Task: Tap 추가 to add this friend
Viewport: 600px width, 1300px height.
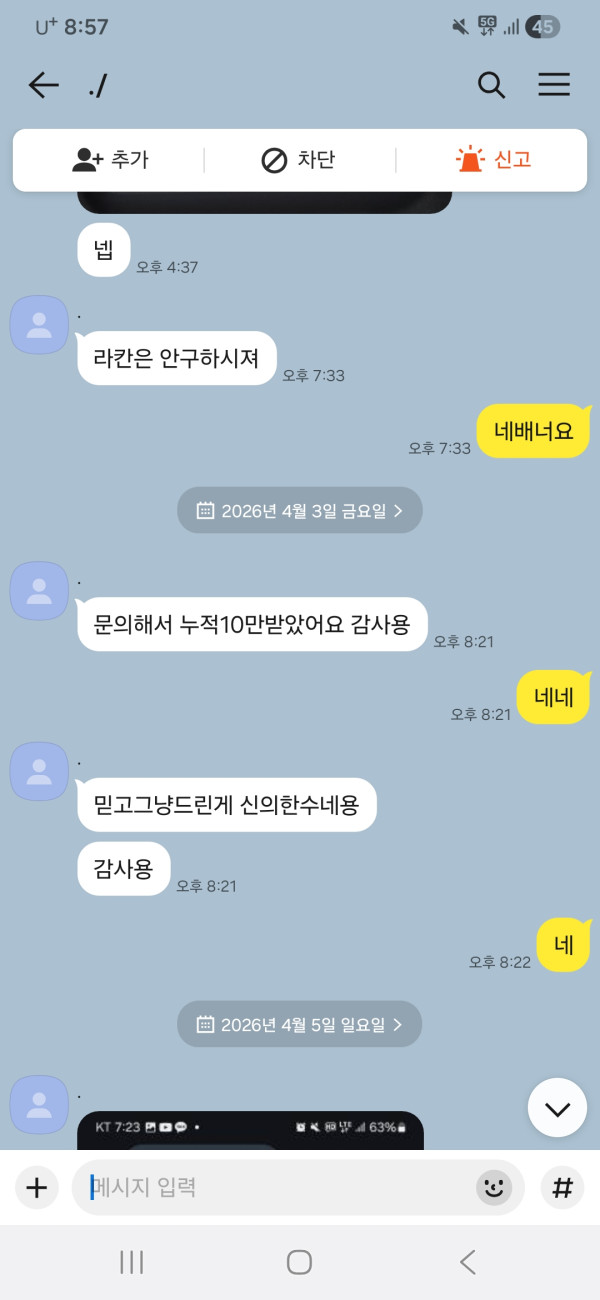Action: (110, 160)
